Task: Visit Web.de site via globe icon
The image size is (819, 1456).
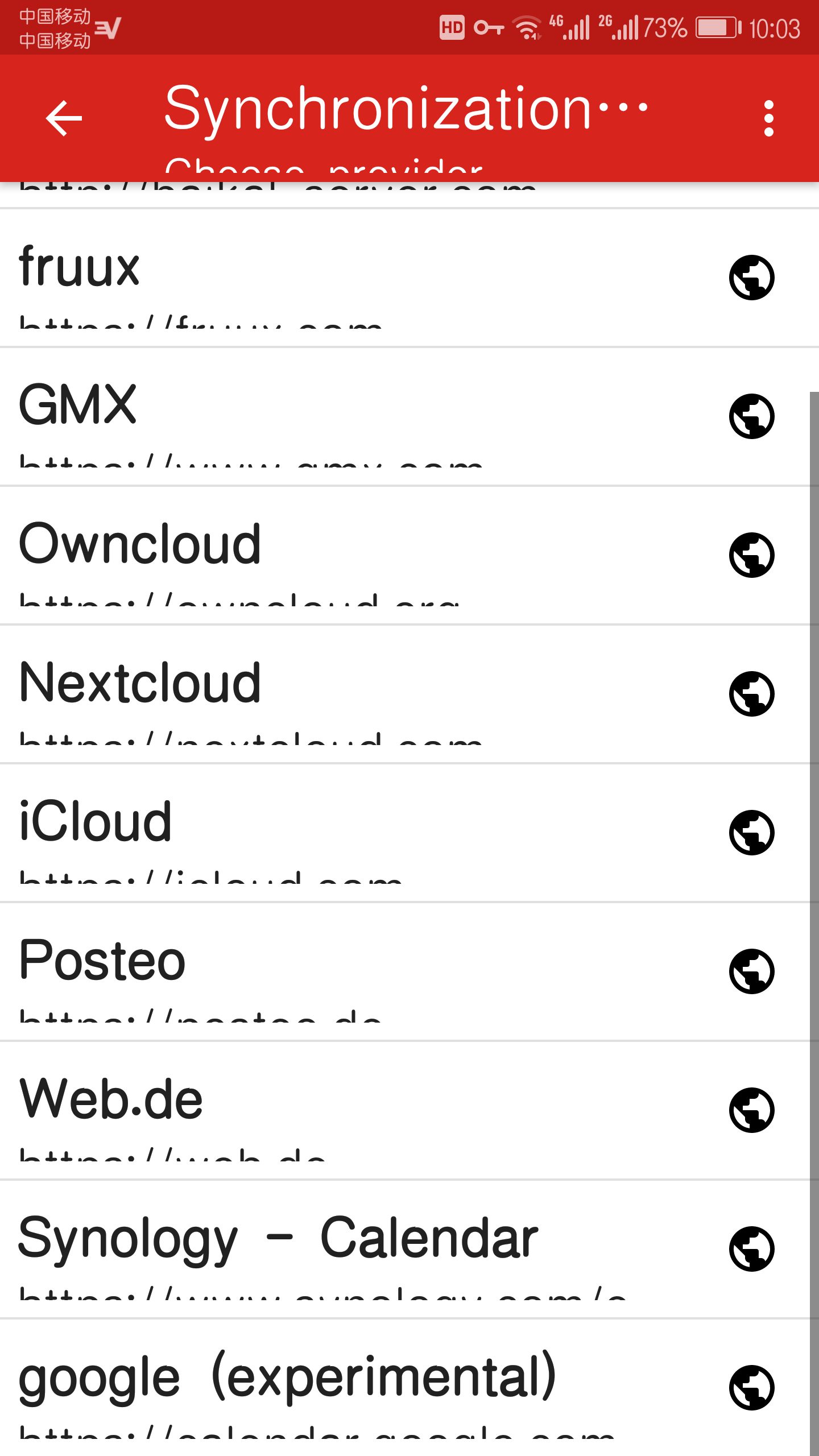Action: pos(752,1110)
